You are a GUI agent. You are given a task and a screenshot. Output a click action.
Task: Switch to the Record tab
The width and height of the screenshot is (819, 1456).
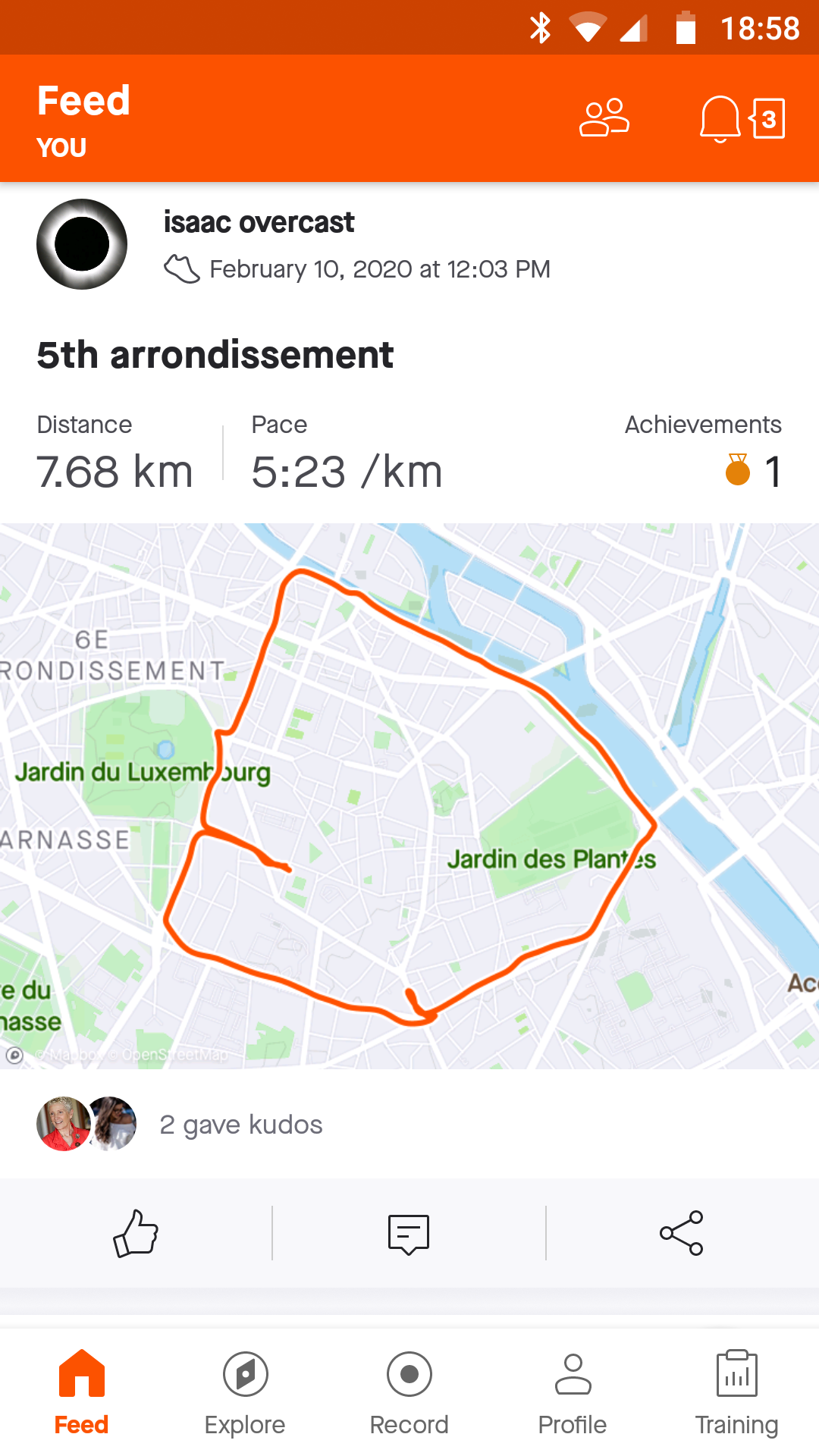coord(409,1394)
